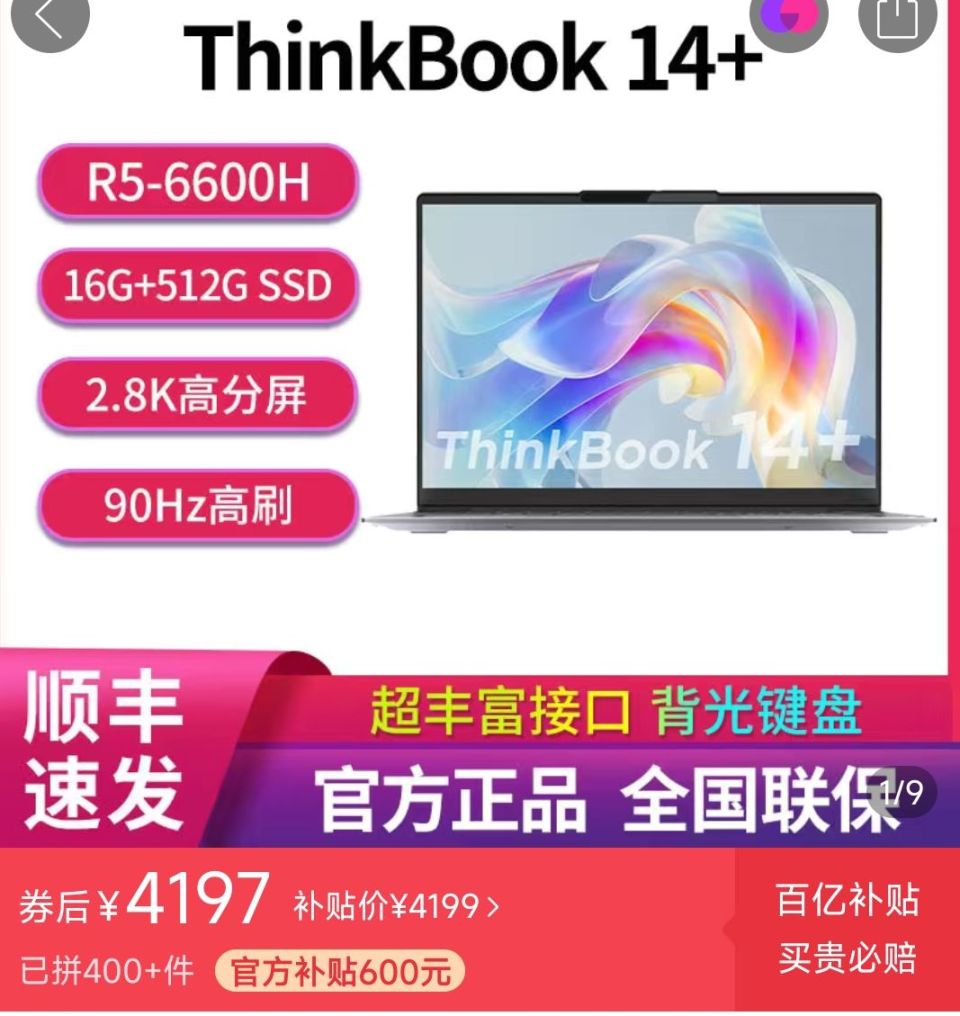Open the ThinkBook 14+ product image
Image resolution: width=960 pixels, height=1016 pixels.
click(x=650, y=360)
